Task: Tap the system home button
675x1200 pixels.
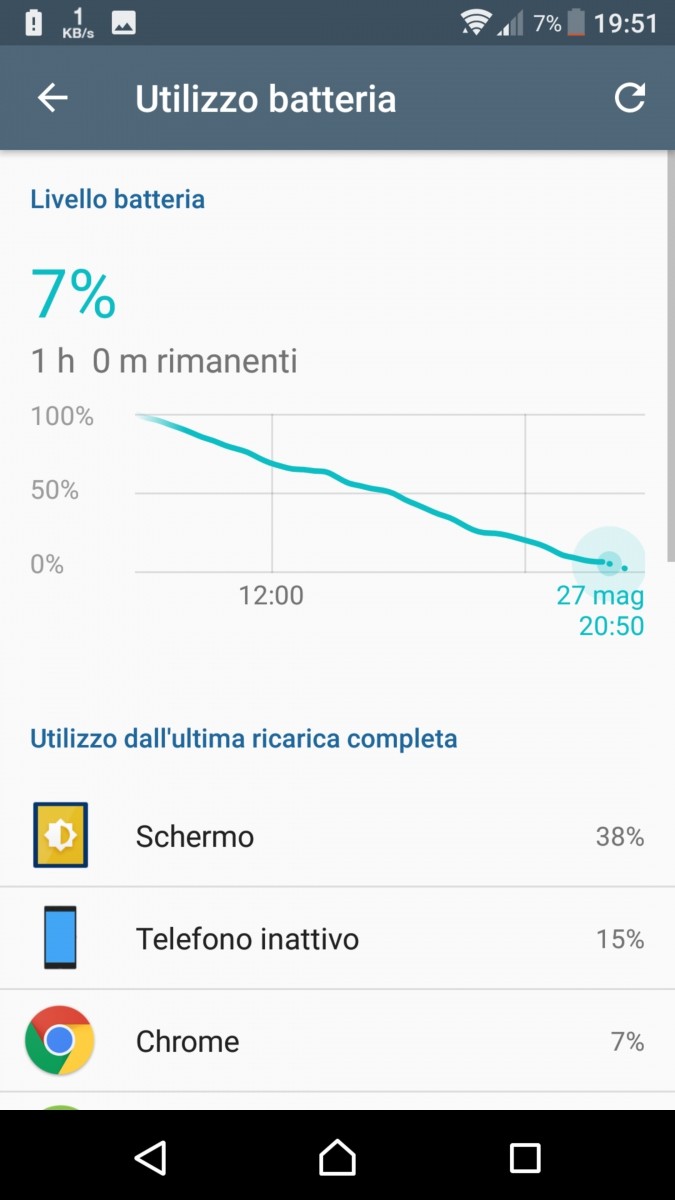Action: 337,1157
